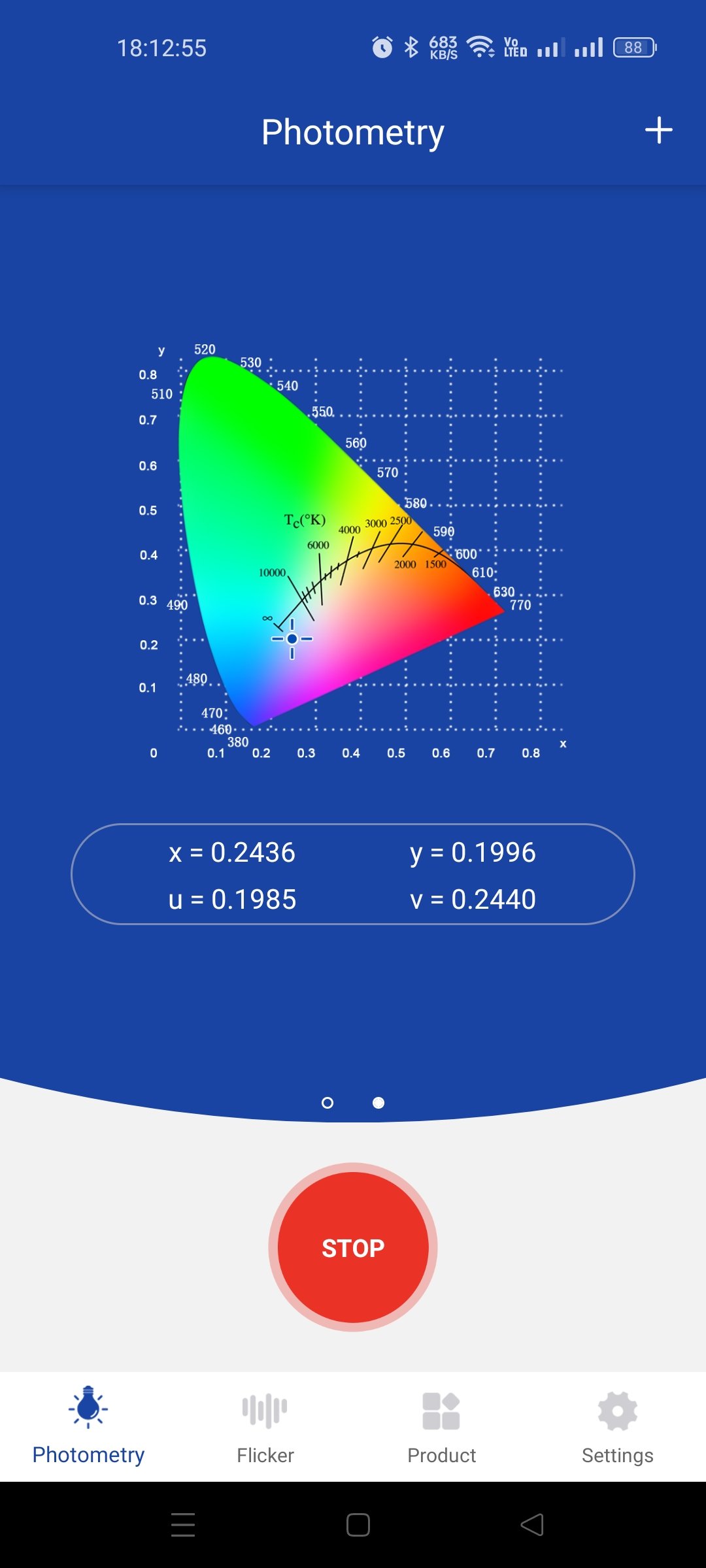Viewport: 706px width, 1568px height.
Task: Tap the plus icon in the header
Action: tap(658, 130)
